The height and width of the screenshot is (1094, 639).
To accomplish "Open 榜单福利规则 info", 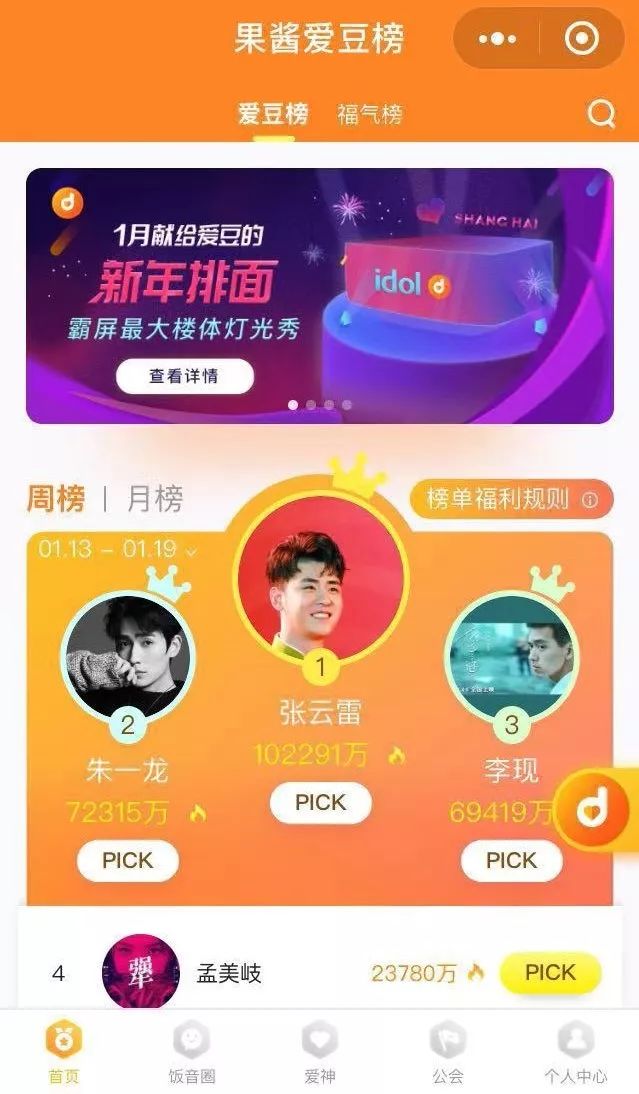I will [511, 499].
